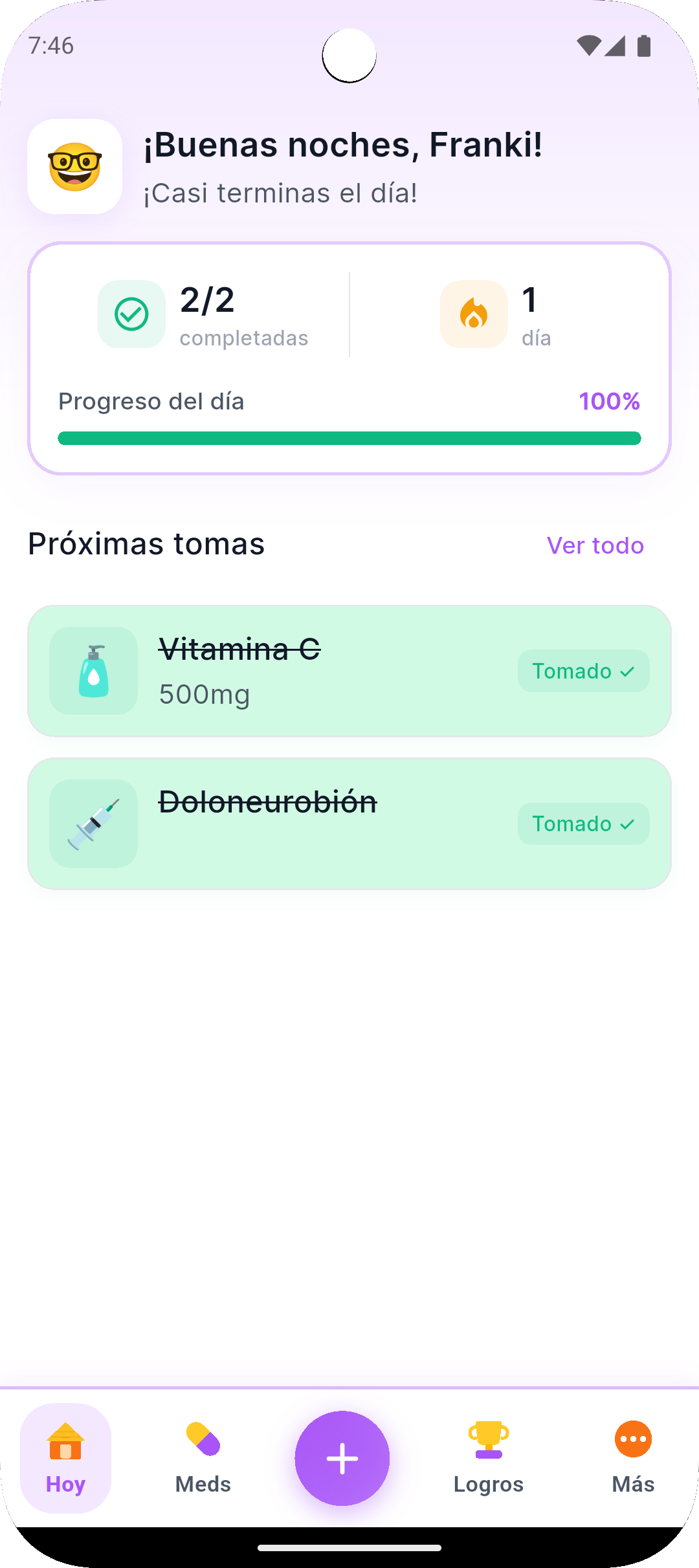The height and width of the screenshot is (1568, 699).
Task: Click the green checkmark completion icon
Action: tap(131, 314)
